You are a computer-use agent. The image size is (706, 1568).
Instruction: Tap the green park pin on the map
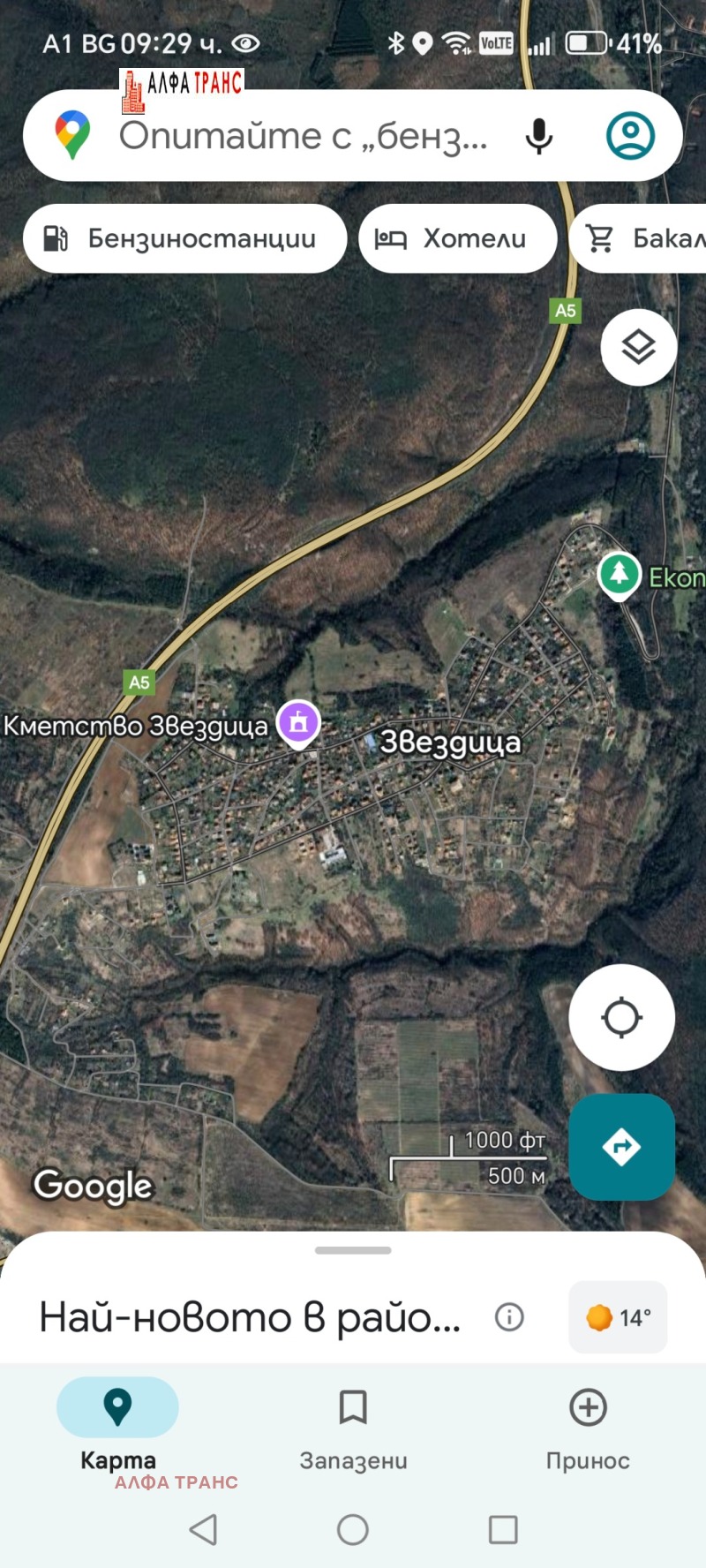pyautogui.click(x=619, y=574)
